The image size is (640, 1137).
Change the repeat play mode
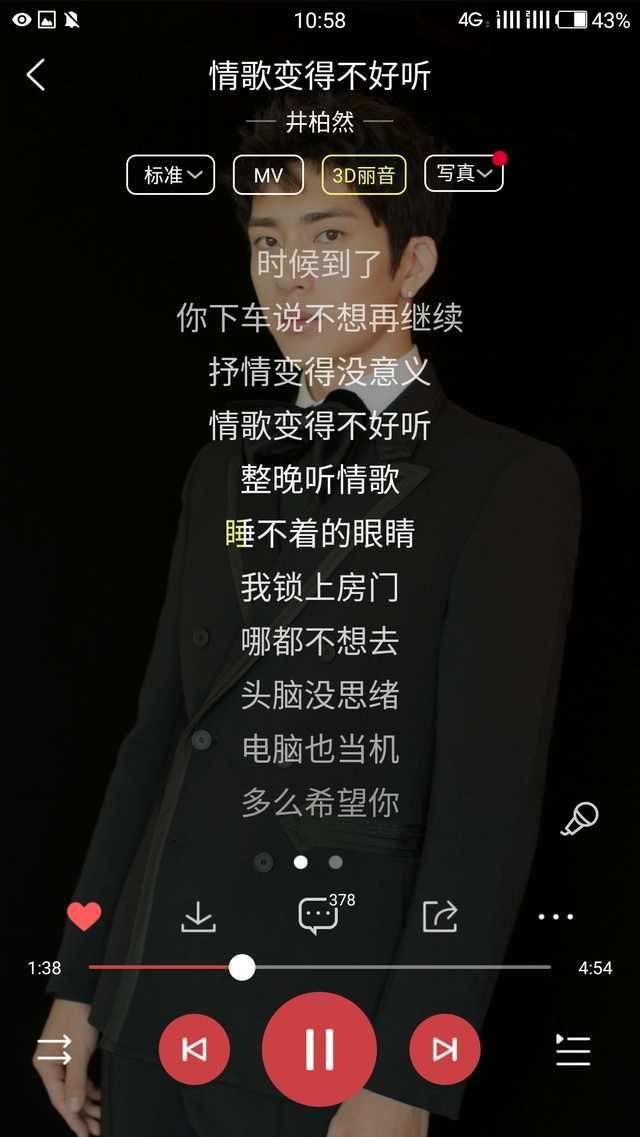click(x=54, y=1049)
